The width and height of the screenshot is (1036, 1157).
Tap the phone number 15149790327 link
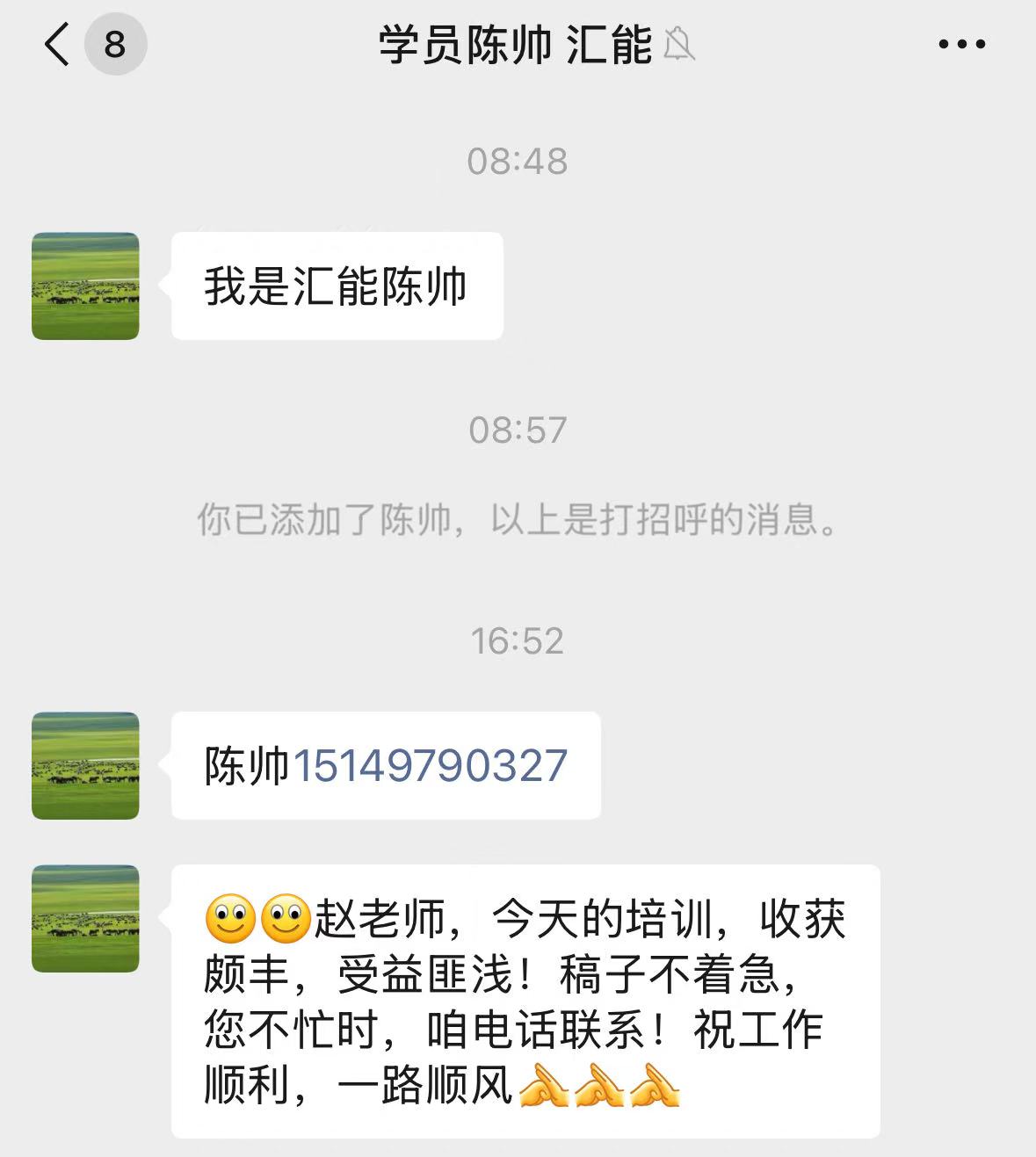430,766
